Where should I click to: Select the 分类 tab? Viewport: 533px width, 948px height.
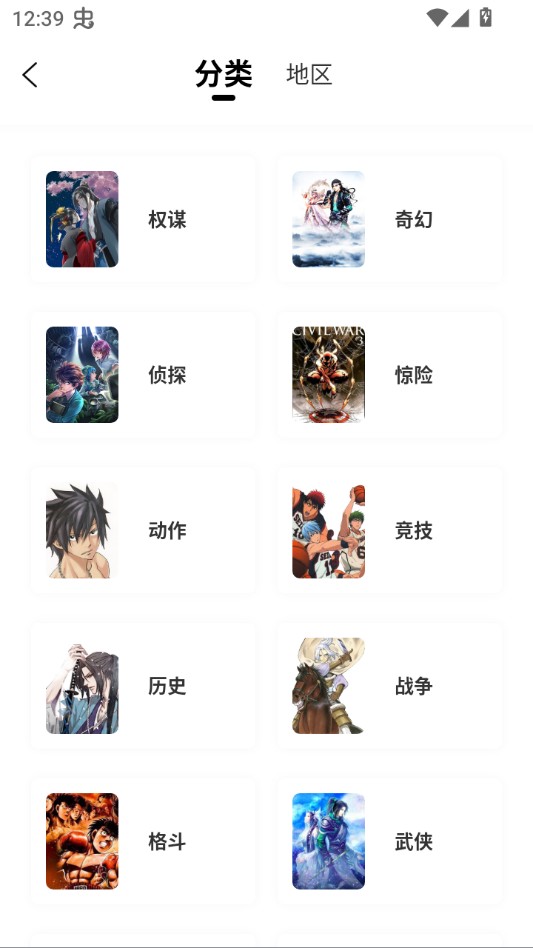pyautogui.click(x=224, y=74)
